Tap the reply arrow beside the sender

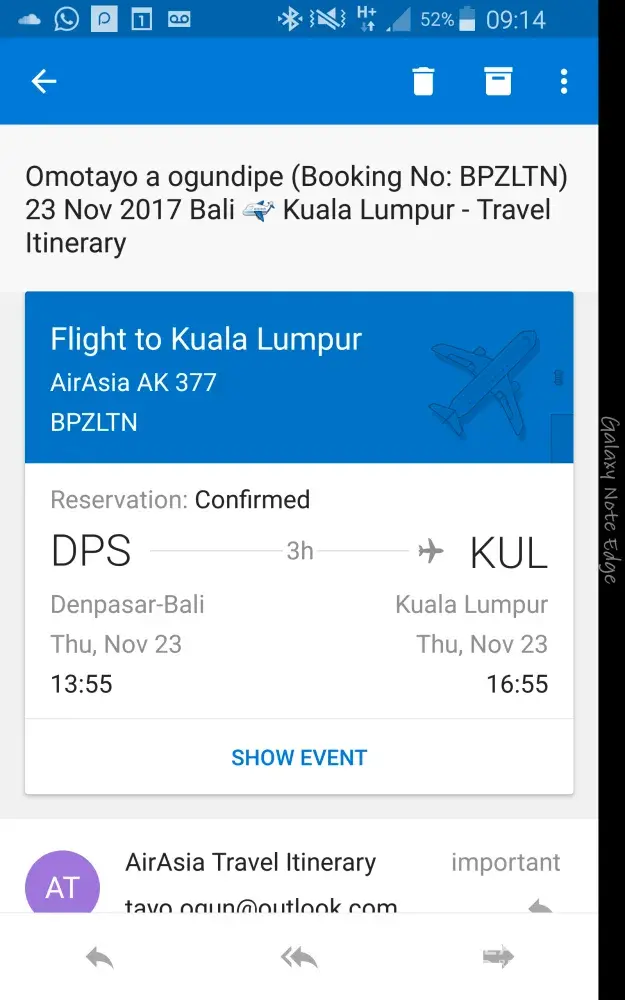tap(541, 906)
